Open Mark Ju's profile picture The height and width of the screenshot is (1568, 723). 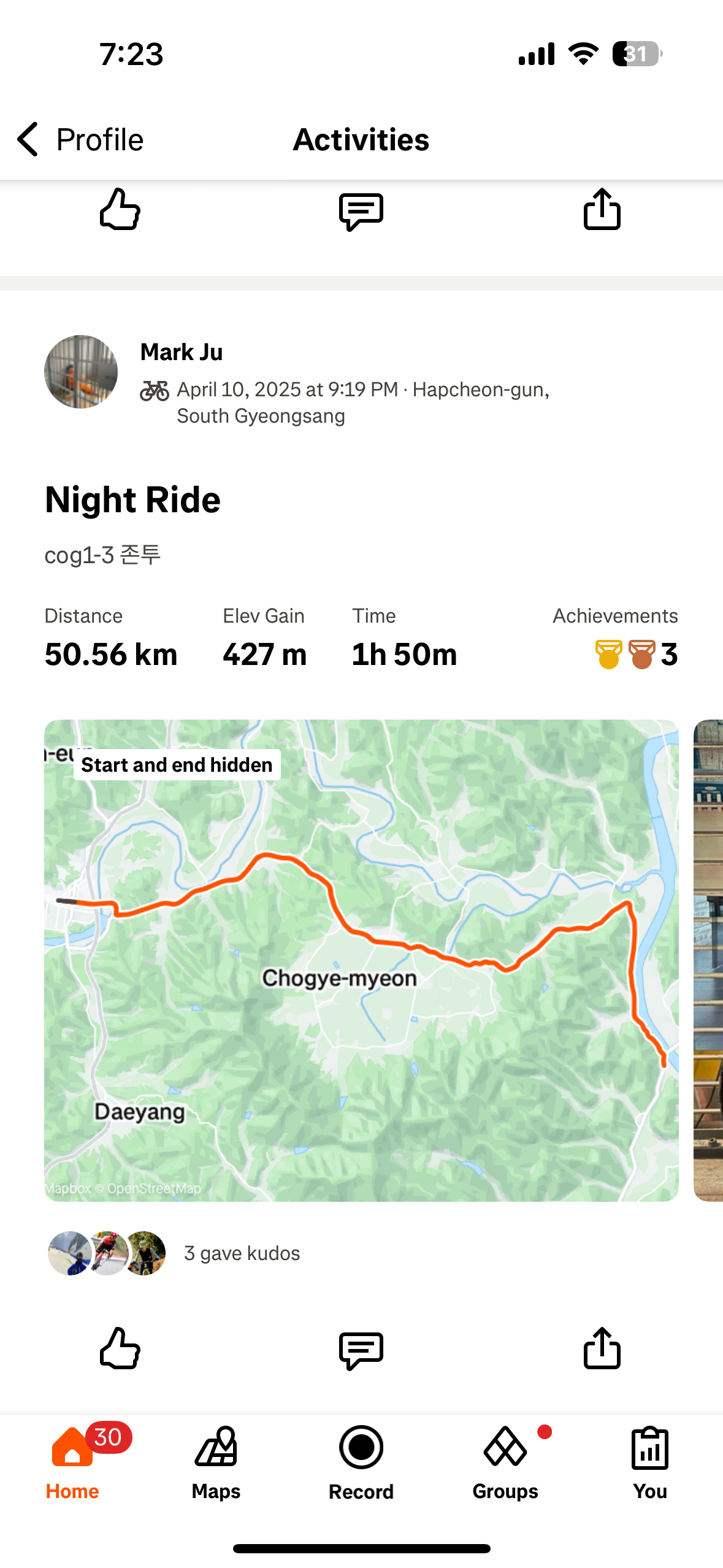[x=81, y=372]
